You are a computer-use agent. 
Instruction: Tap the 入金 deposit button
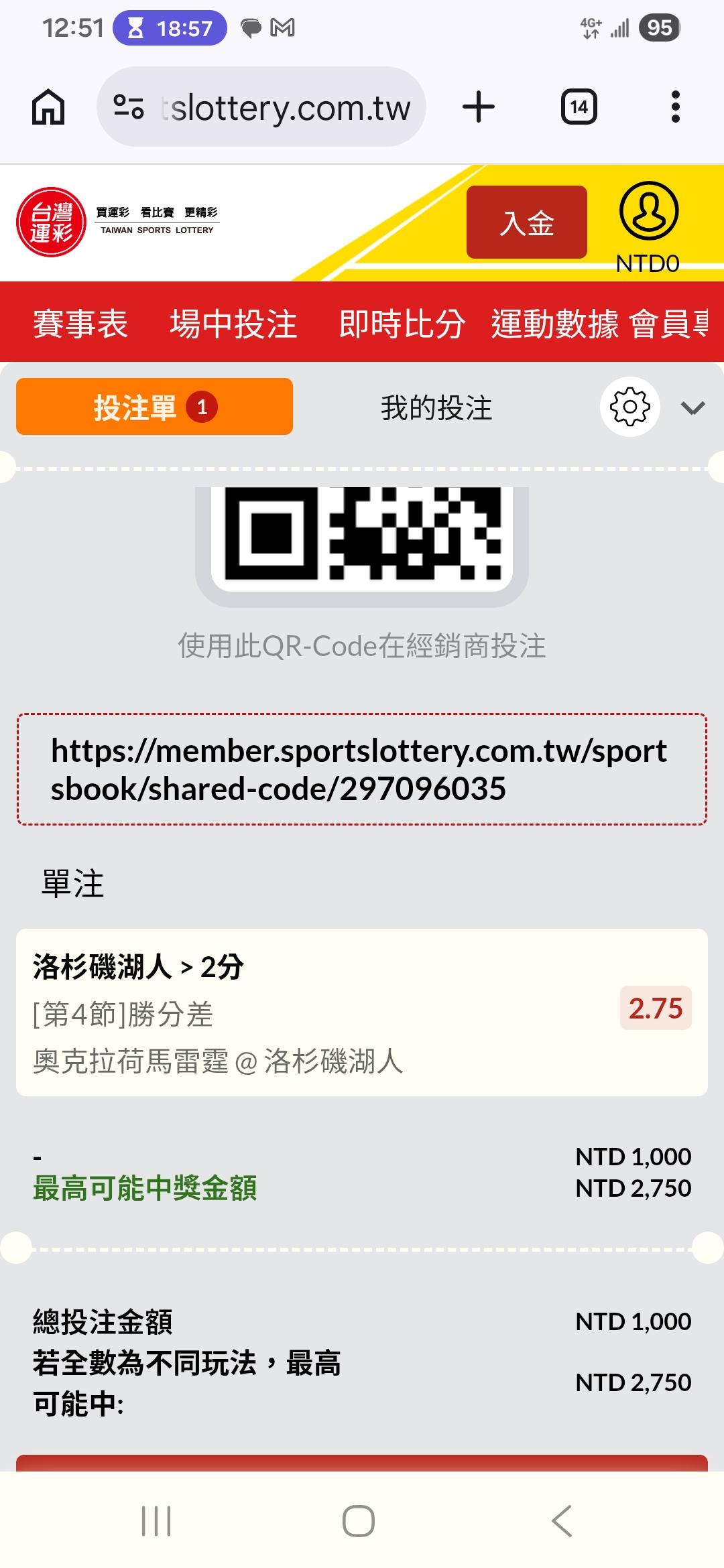(527, 222)
